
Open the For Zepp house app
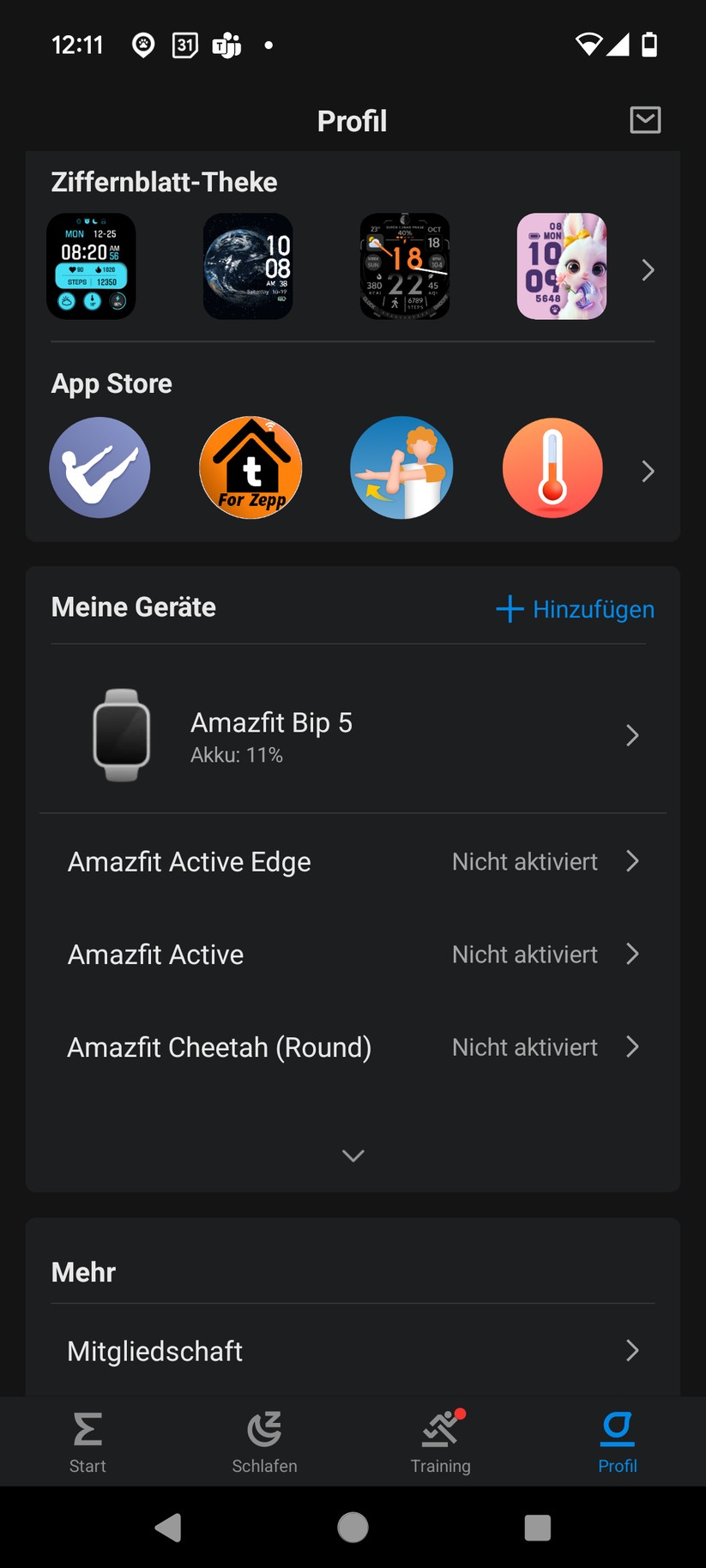coord(250,468)
